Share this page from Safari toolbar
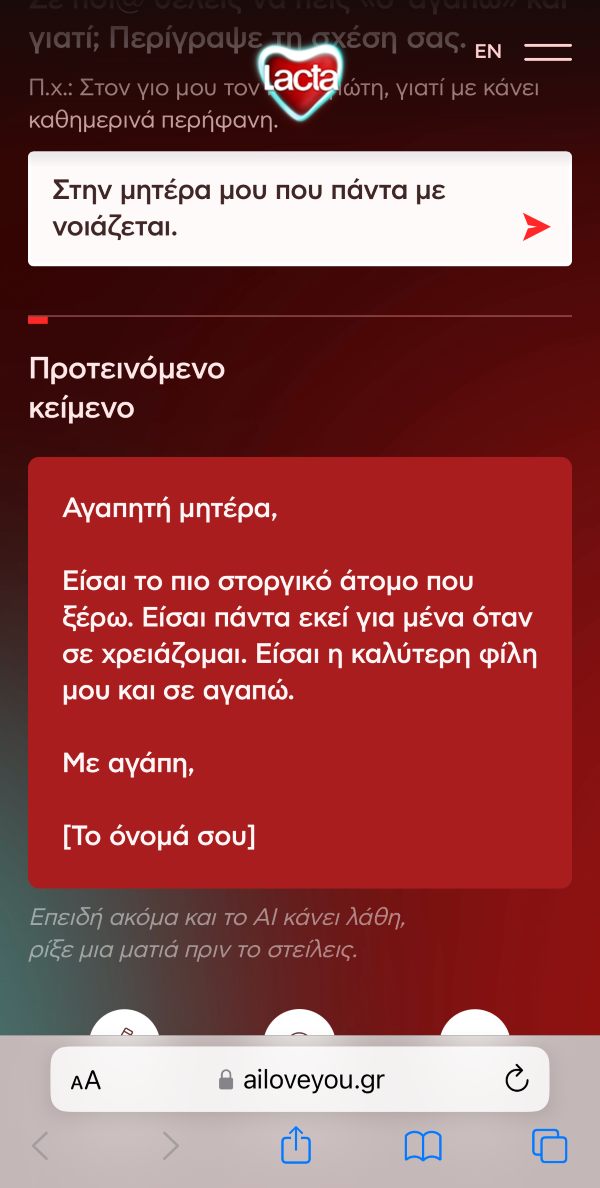The width and height of the screenshot is (600, 1188). click(x=296, y=1146)
